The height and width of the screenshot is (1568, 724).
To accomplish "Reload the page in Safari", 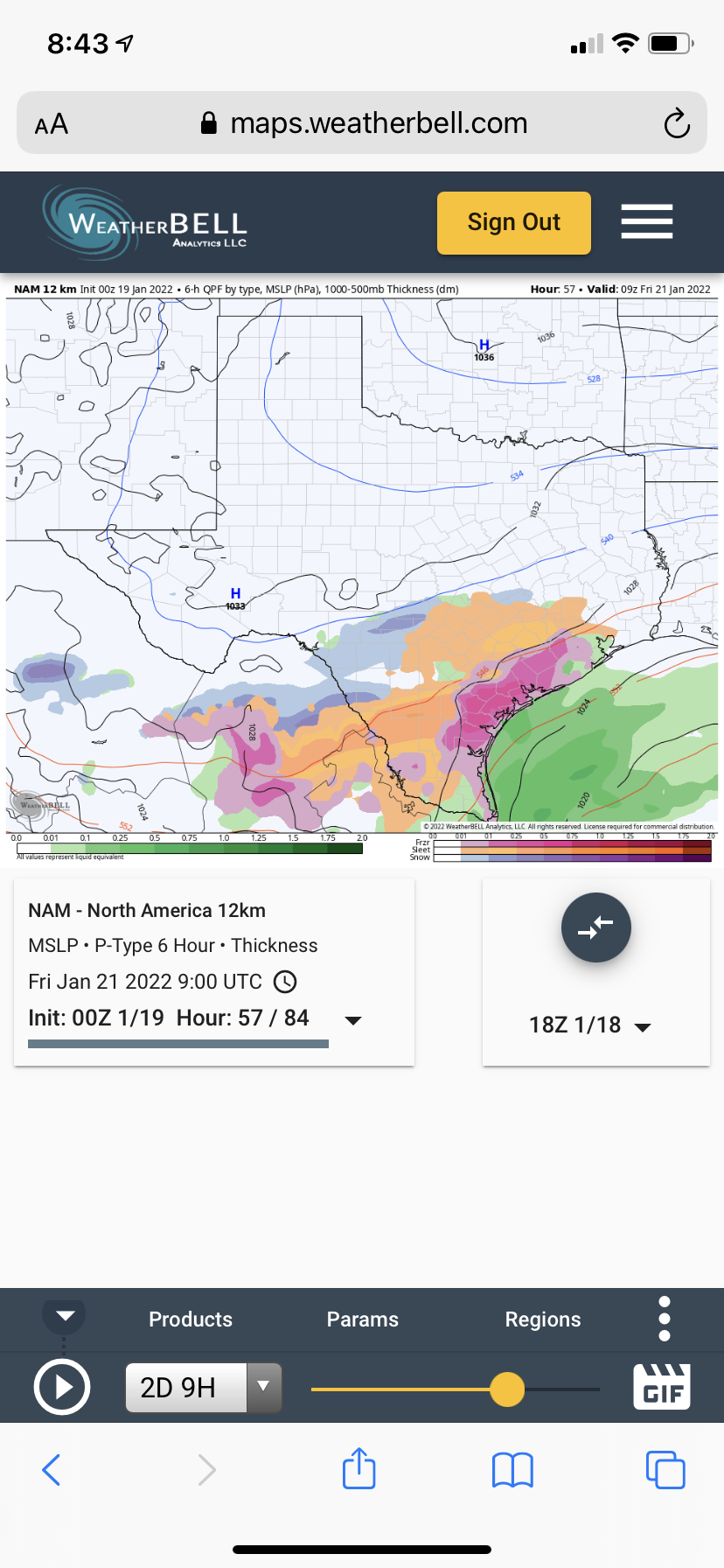I will click(x=676, y=123).
